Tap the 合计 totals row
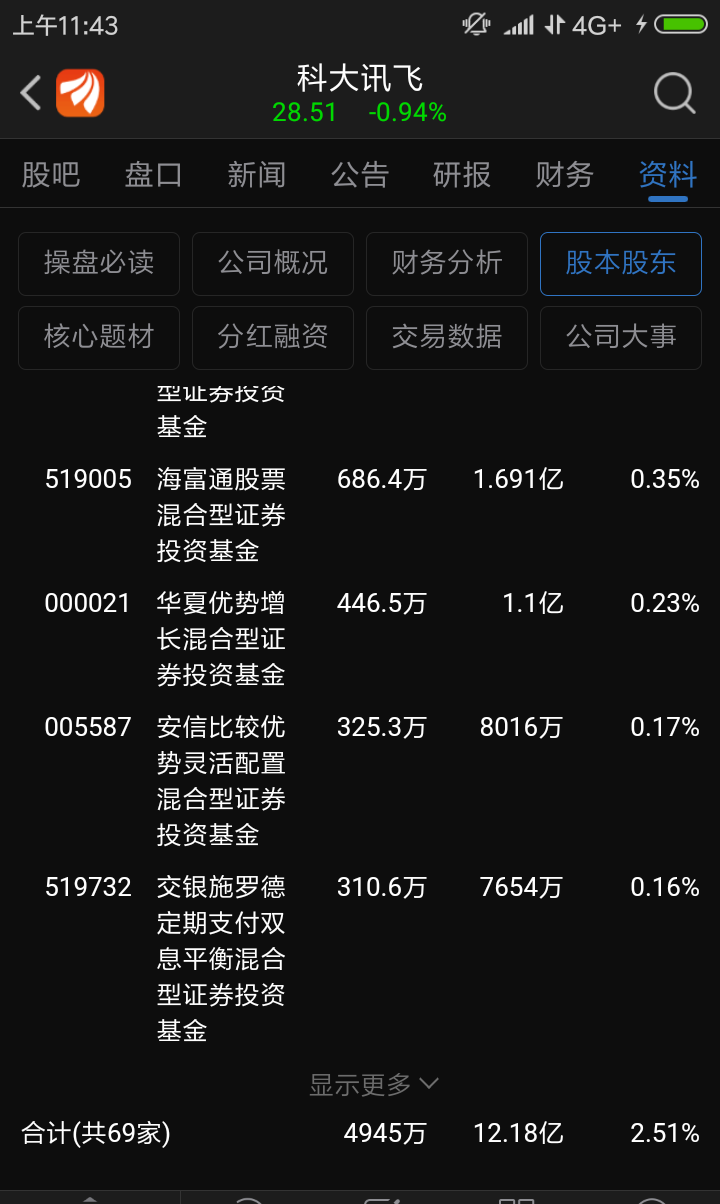 [x=360, y=1133]
